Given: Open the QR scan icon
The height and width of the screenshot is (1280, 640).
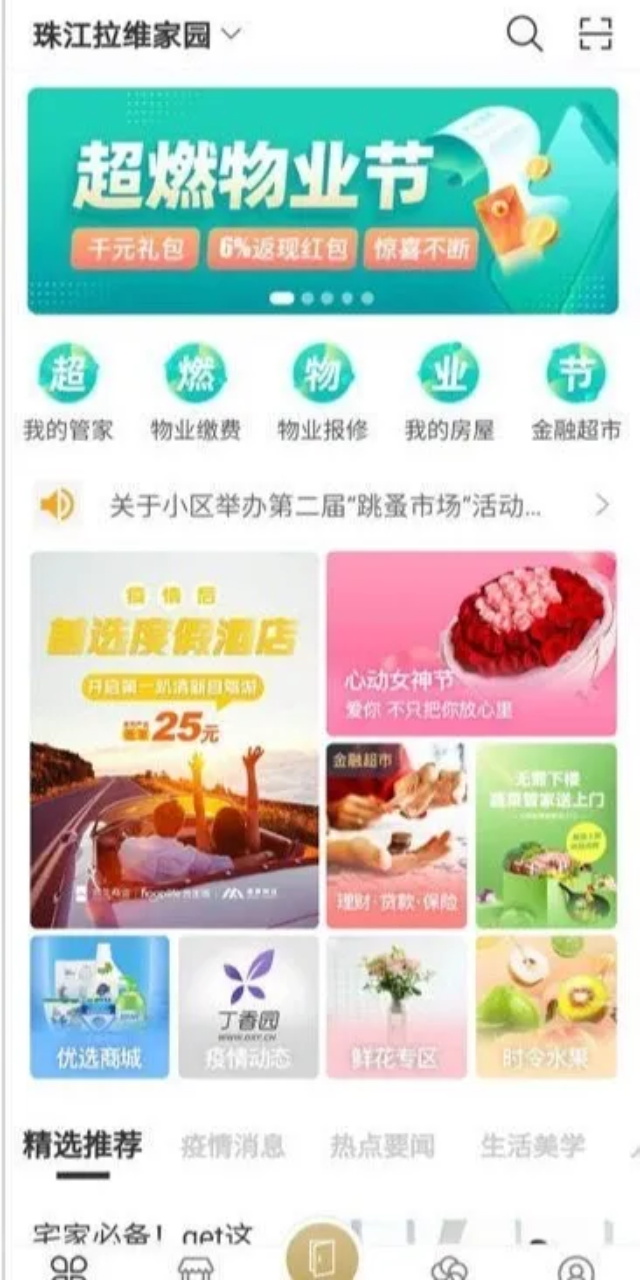Looking at the screenshot, I should 596,35.
